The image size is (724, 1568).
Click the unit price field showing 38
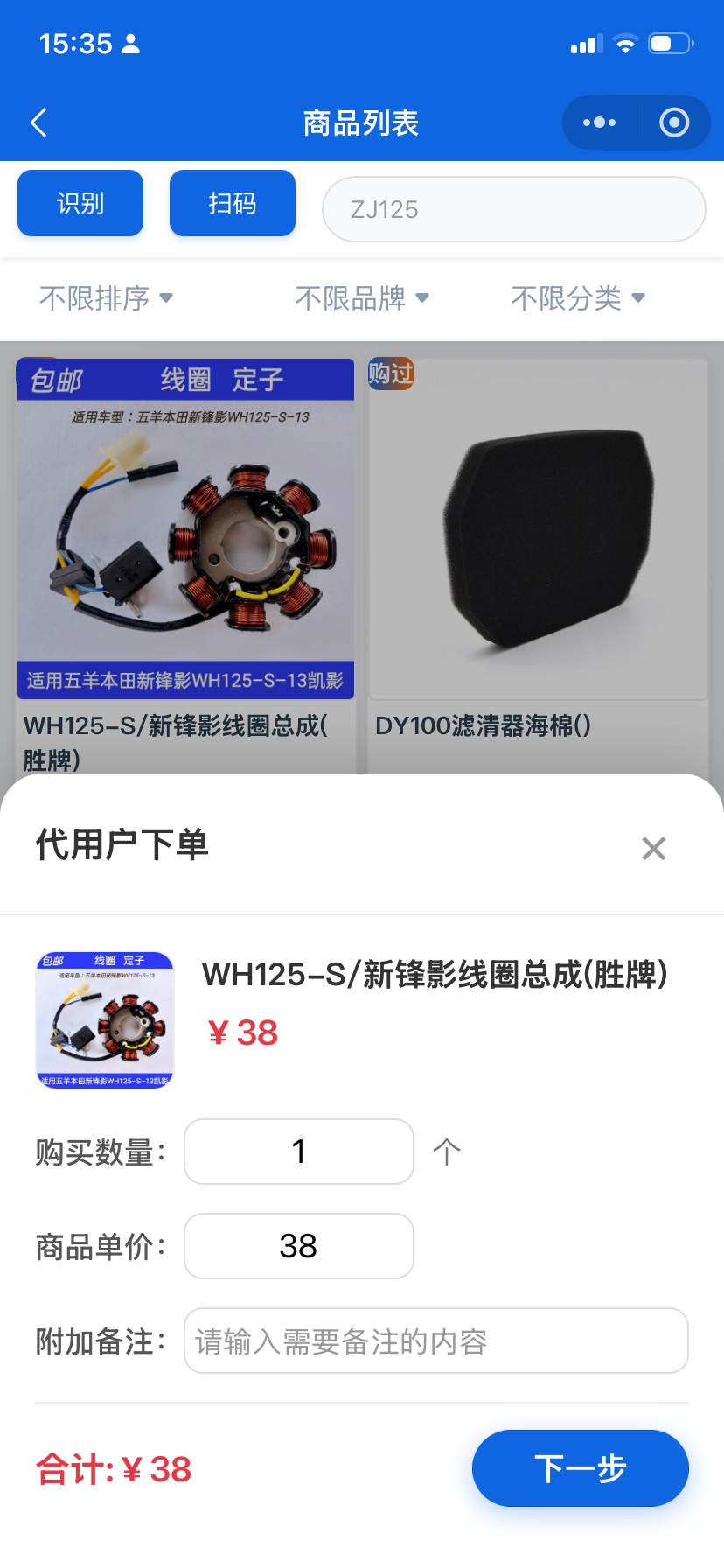pyautogui.click(x=298, y=1246)
